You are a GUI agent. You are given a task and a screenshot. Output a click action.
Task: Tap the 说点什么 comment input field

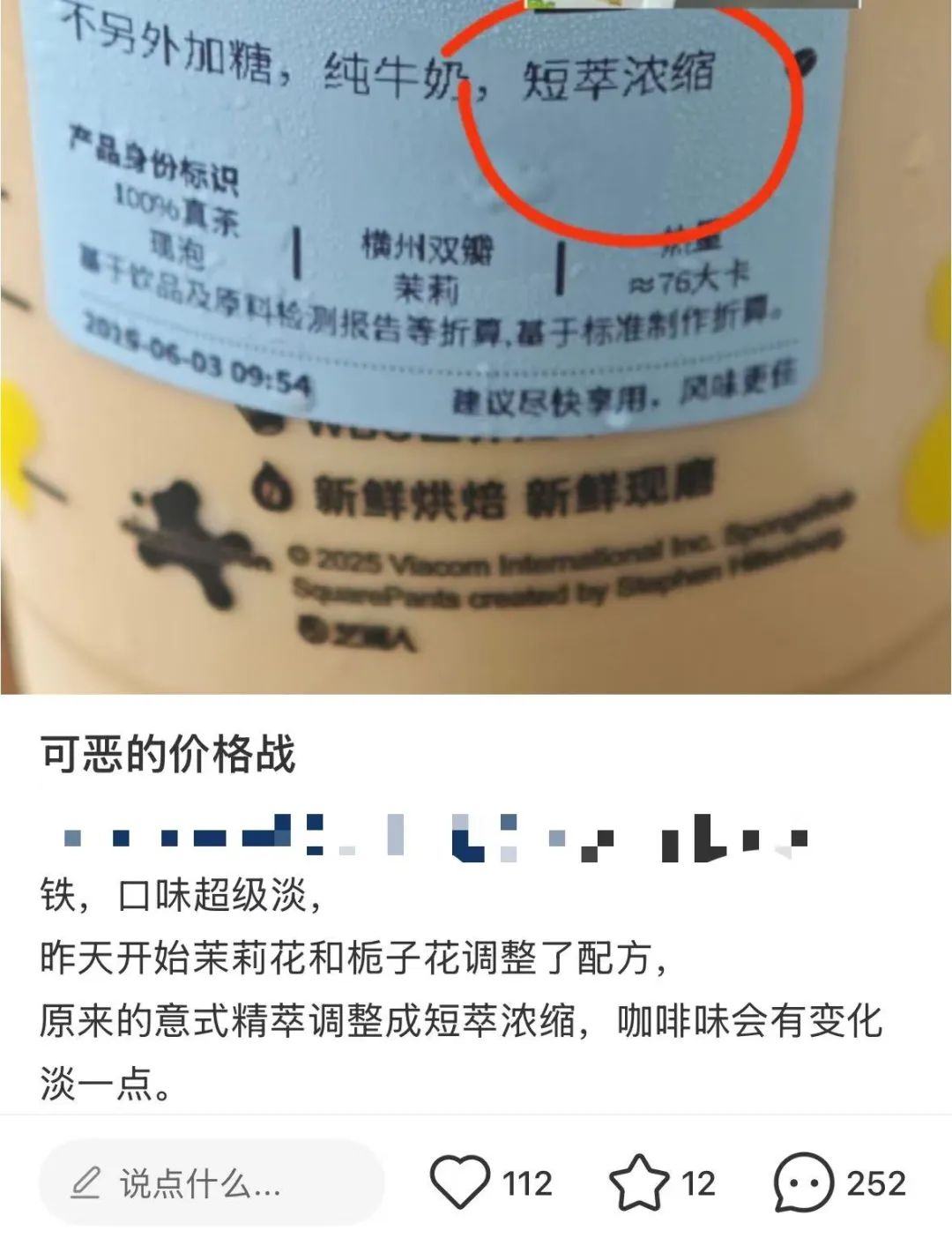(212, 1183)
